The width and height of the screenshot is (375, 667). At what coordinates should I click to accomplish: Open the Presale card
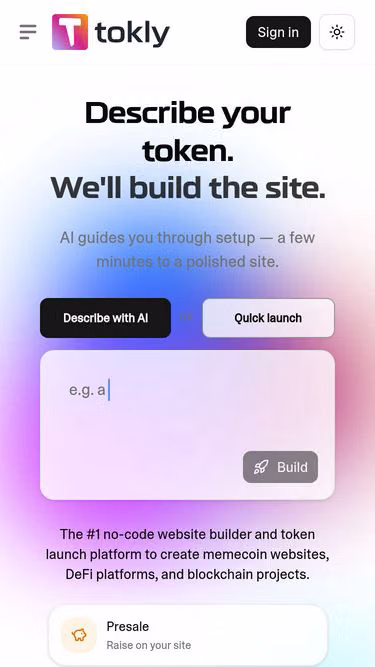188,636
